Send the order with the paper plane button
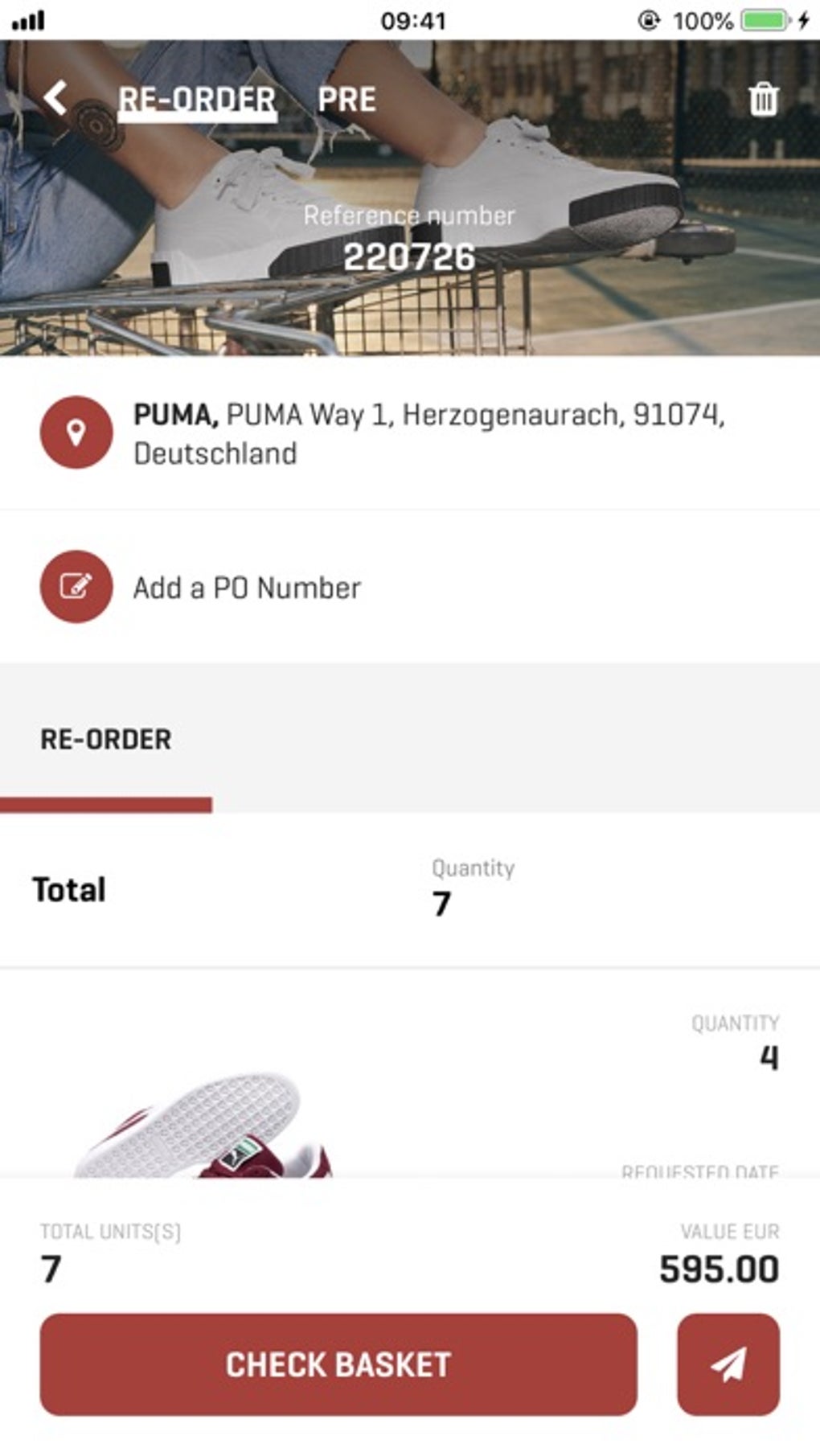 pyautogui.click(x=728, y=1364)
